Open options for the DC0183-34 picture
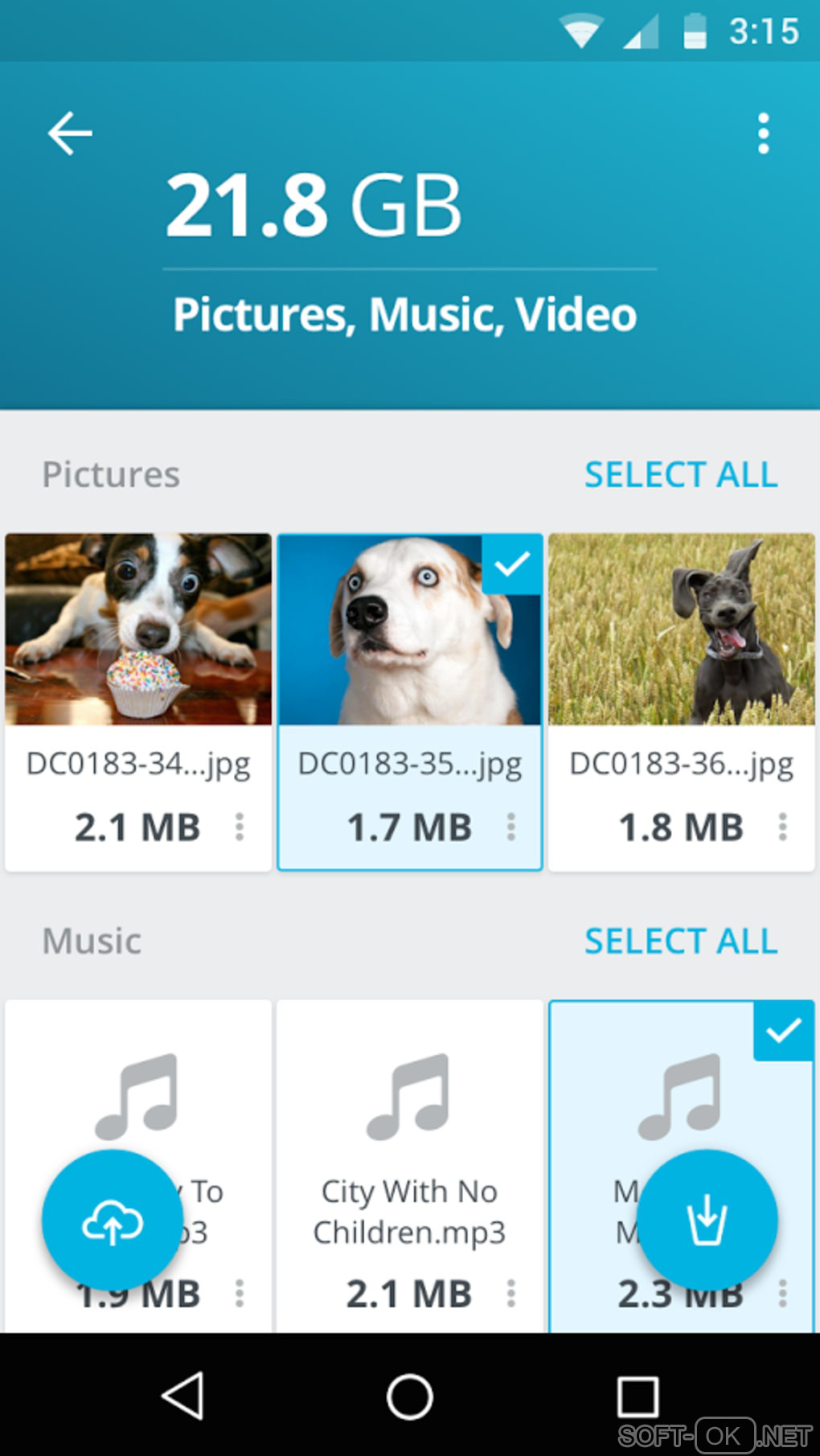 click(x=240, y=827)
